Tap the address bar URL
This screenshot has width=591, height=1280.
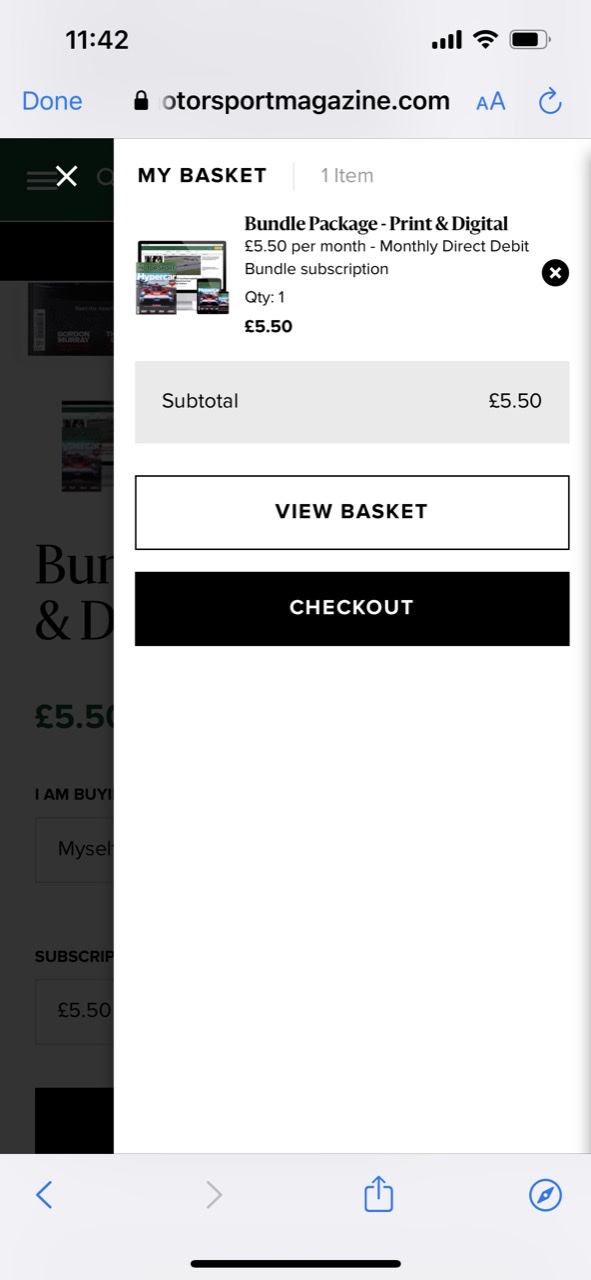click(292, 101)
